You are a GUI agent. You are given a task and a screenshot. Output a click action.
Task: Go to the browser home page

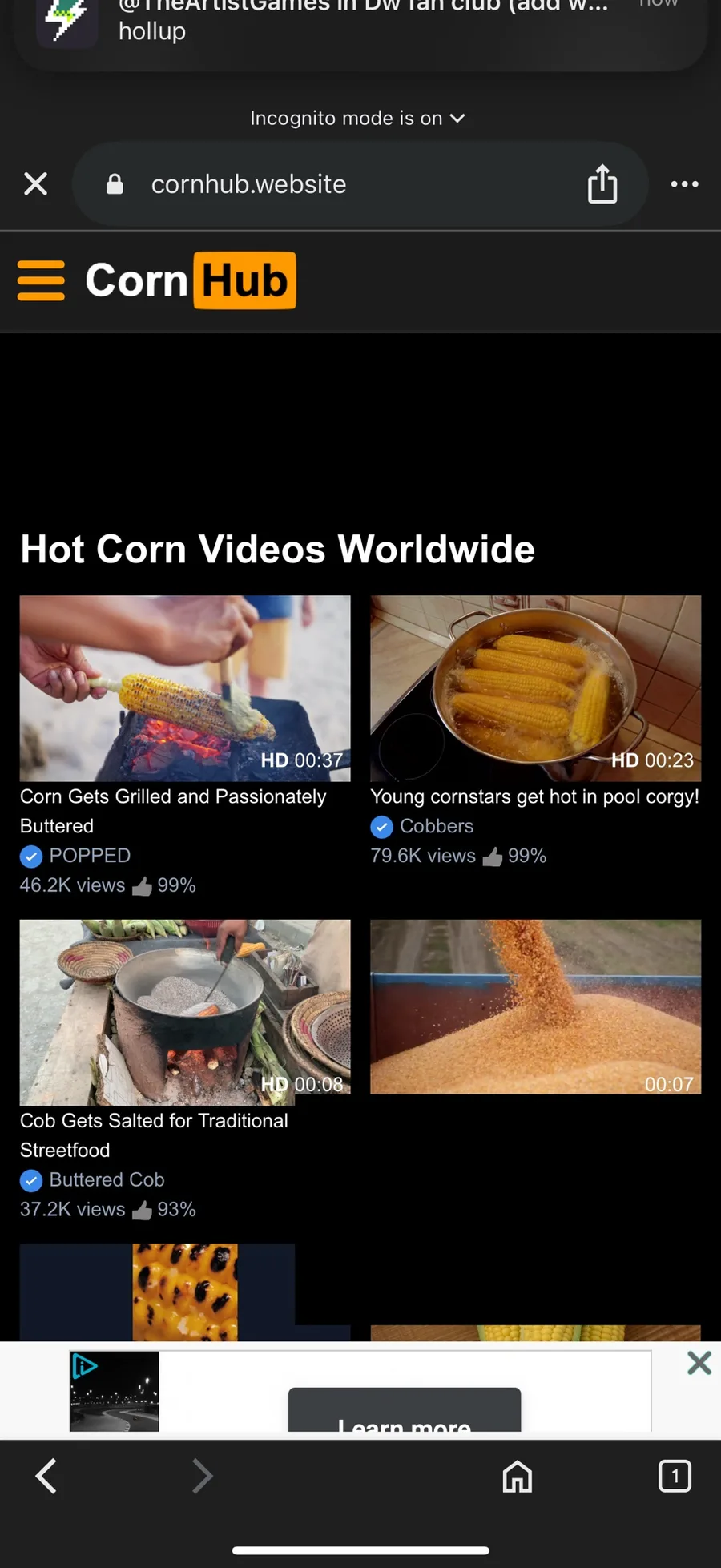pyautogui.click(x=518, y=1476)
